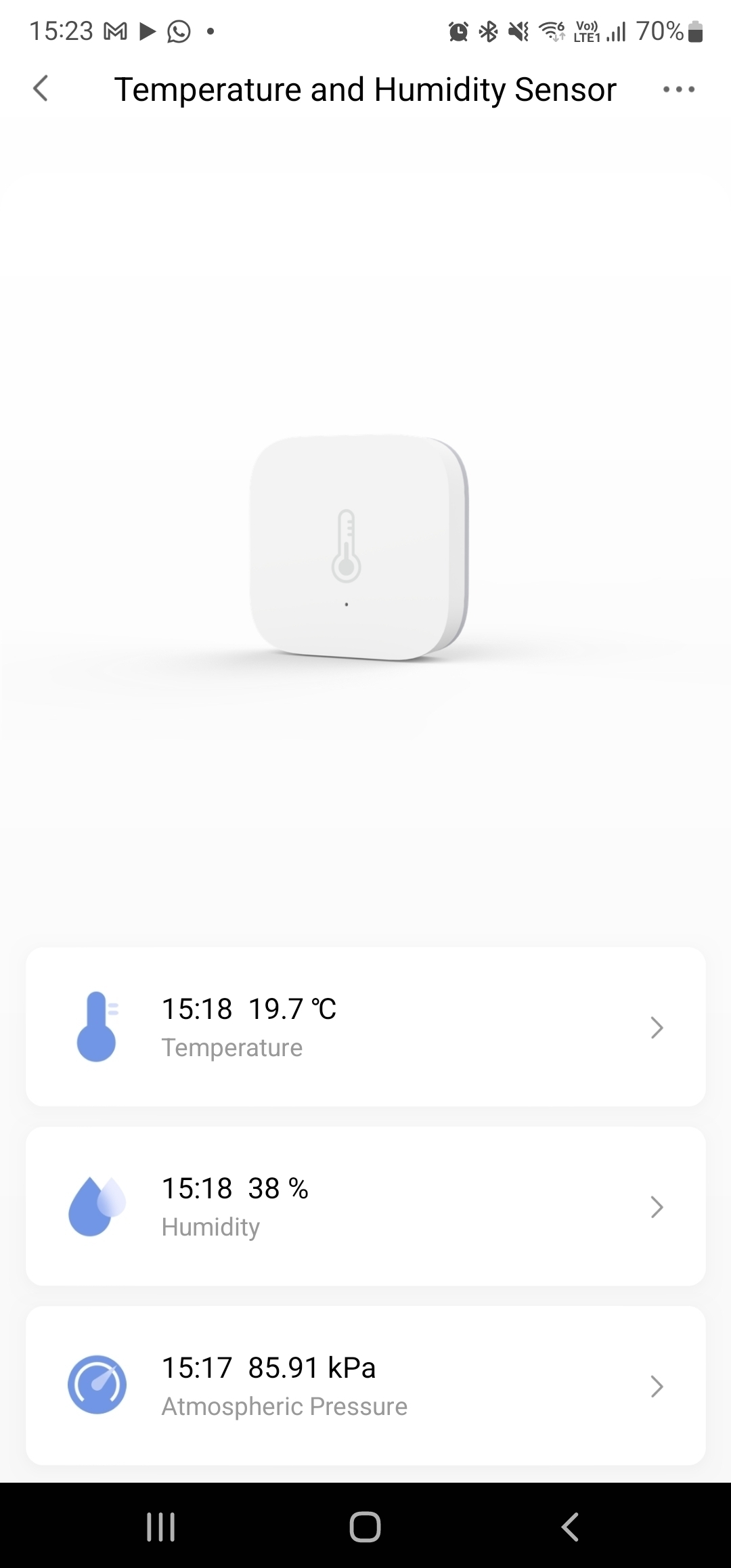Open the three-dot more options menu
731x1568 pixels.
(x=679, y=89)
